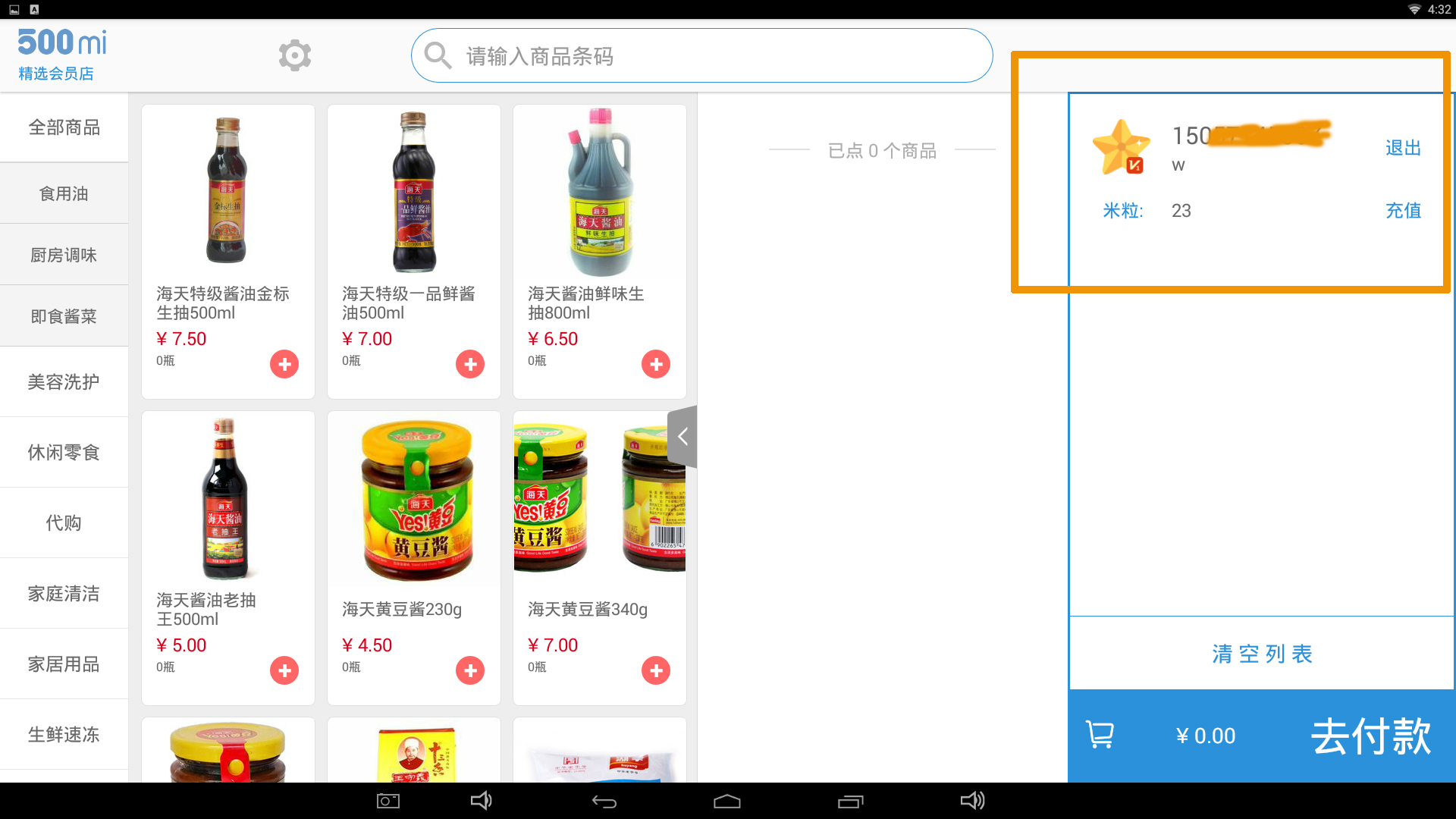This screenshot has width=1456, height=819.
Task: Add 海天特级酱油金标生抽500ml to cart
Action: click(x=284, y=364)
